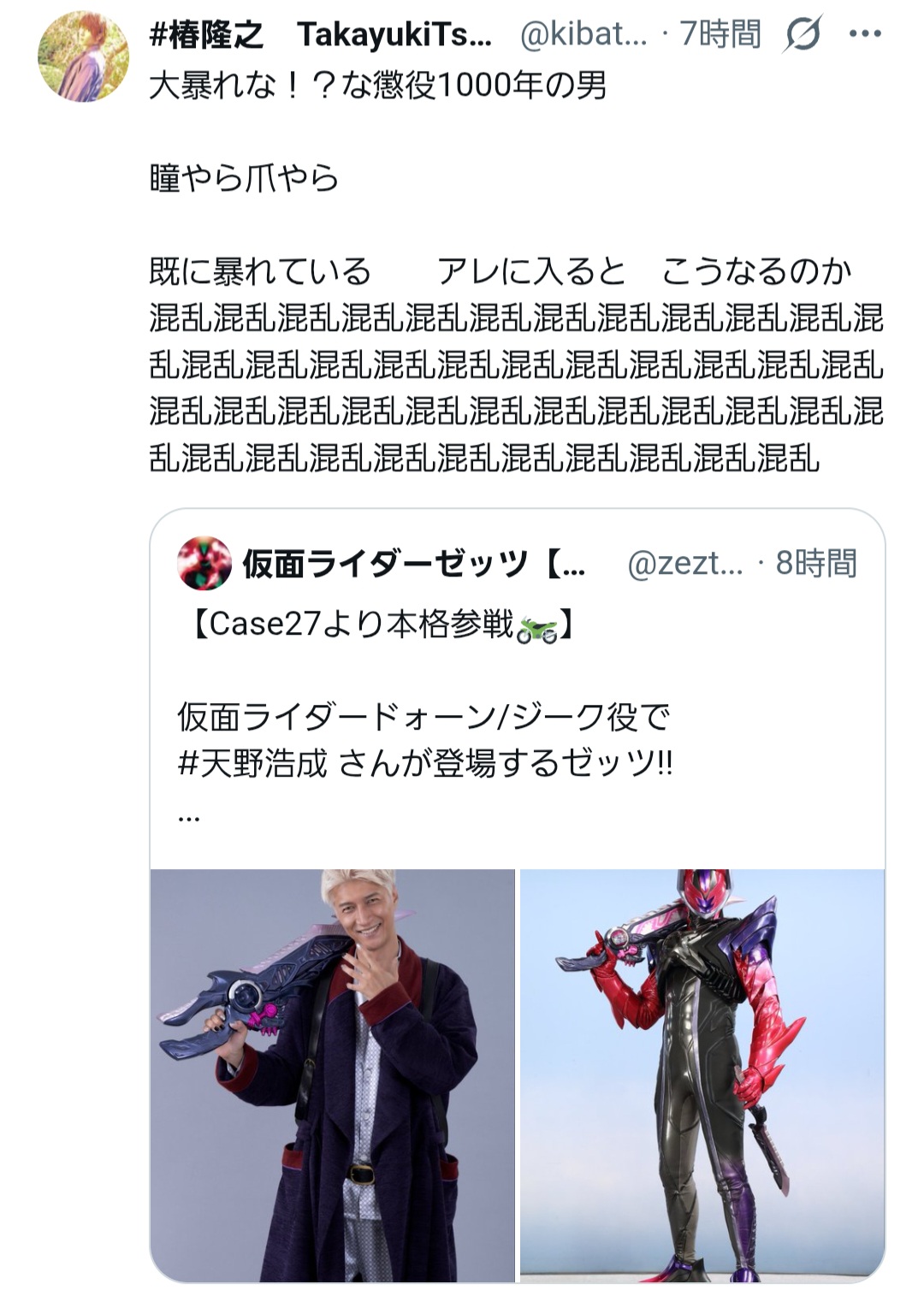
Task: View the red armored Rider suit photo
Action: pyautogui.click(x=702, y=1074)
